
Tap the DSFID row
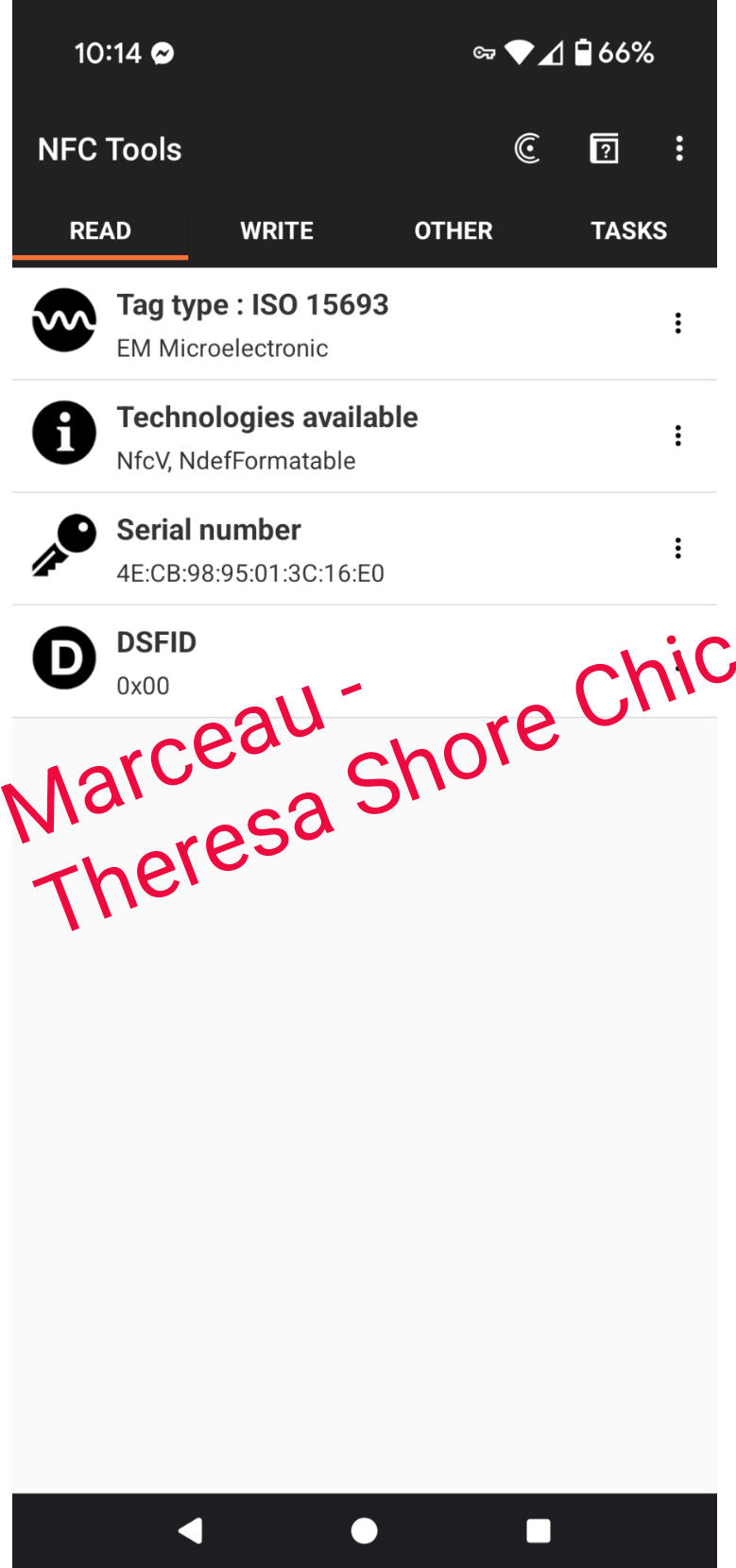pyautogui.click(x=365, y=661)
